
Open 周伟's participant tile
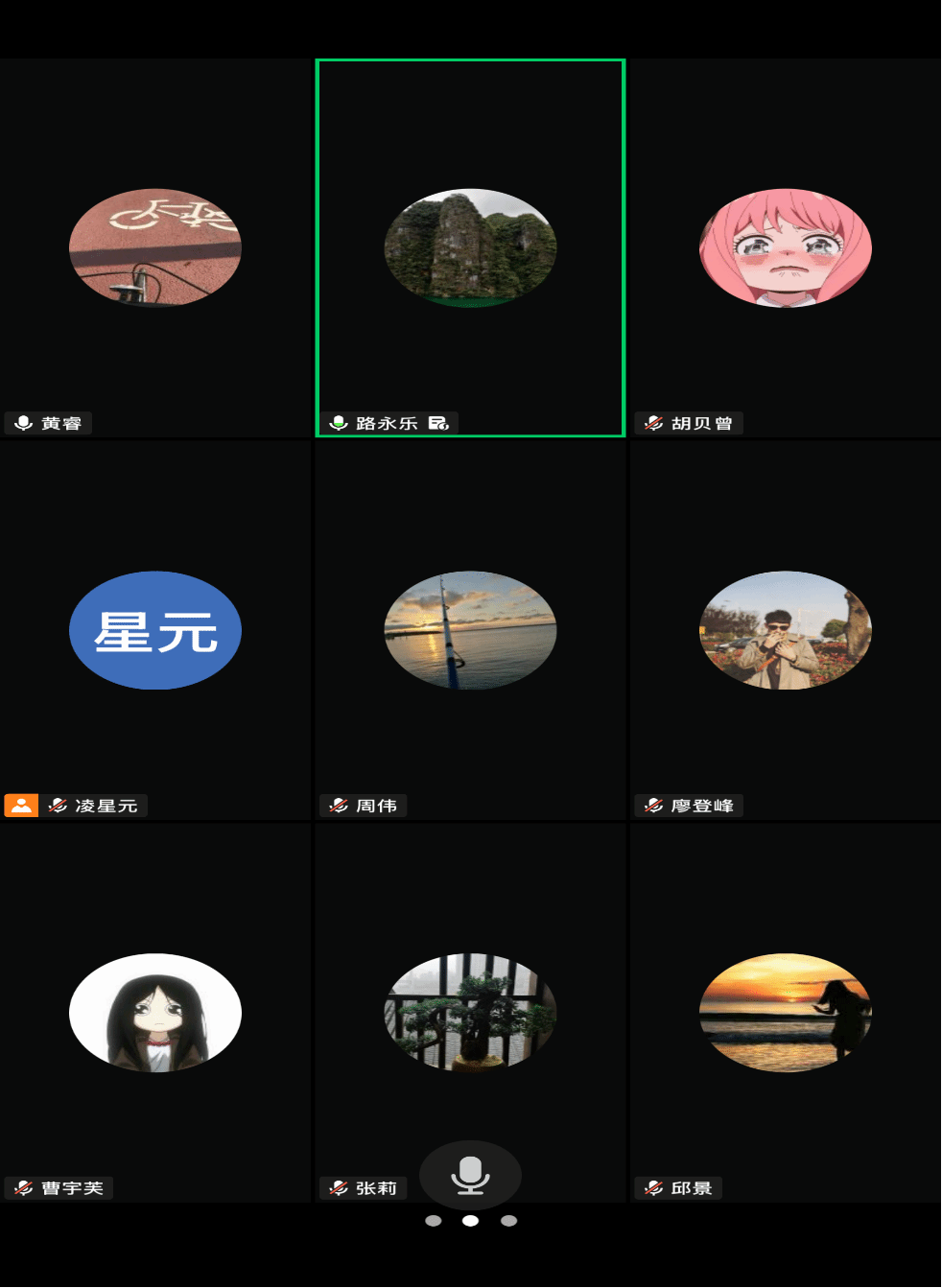(x=470, y=630)
